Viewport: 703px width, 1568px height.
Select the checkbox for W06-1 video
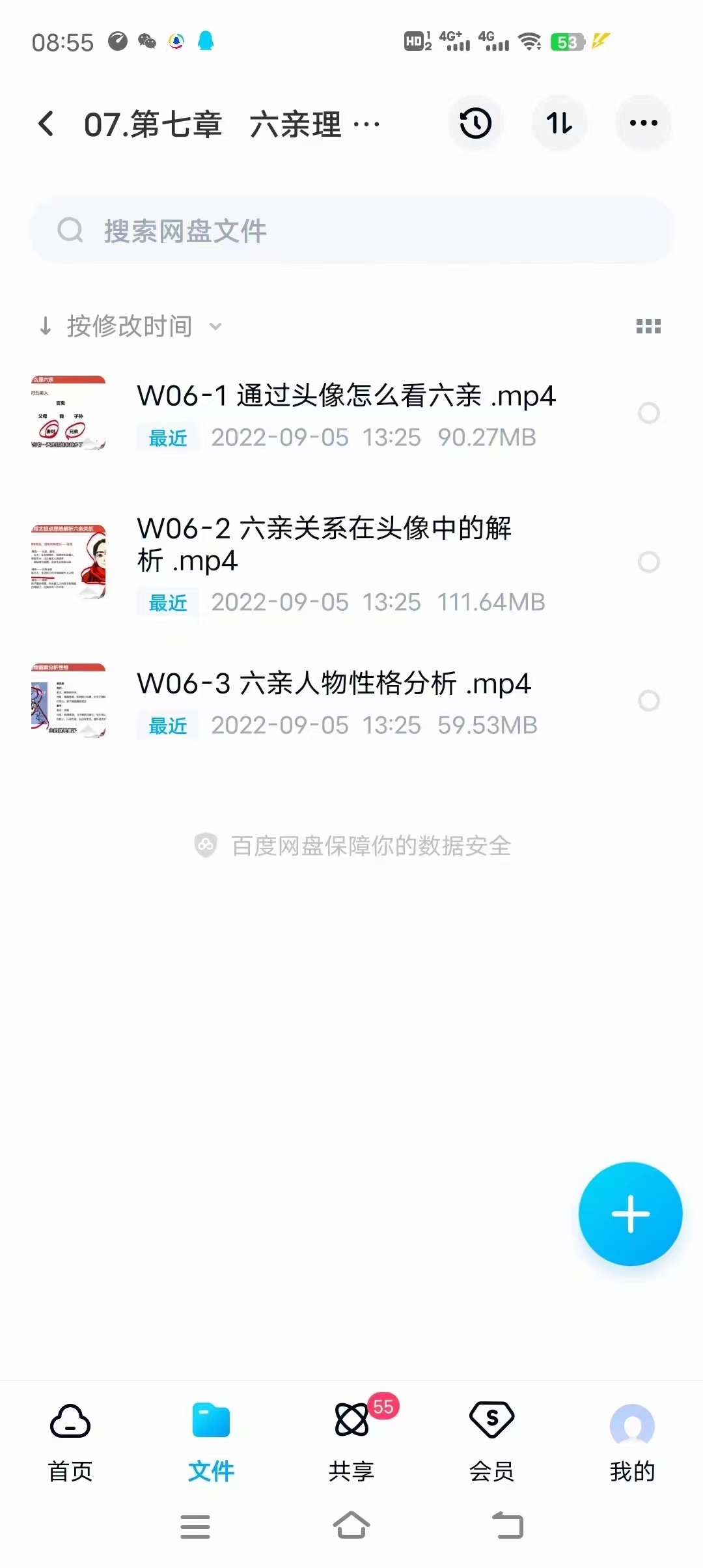click(x=649, y=413)
